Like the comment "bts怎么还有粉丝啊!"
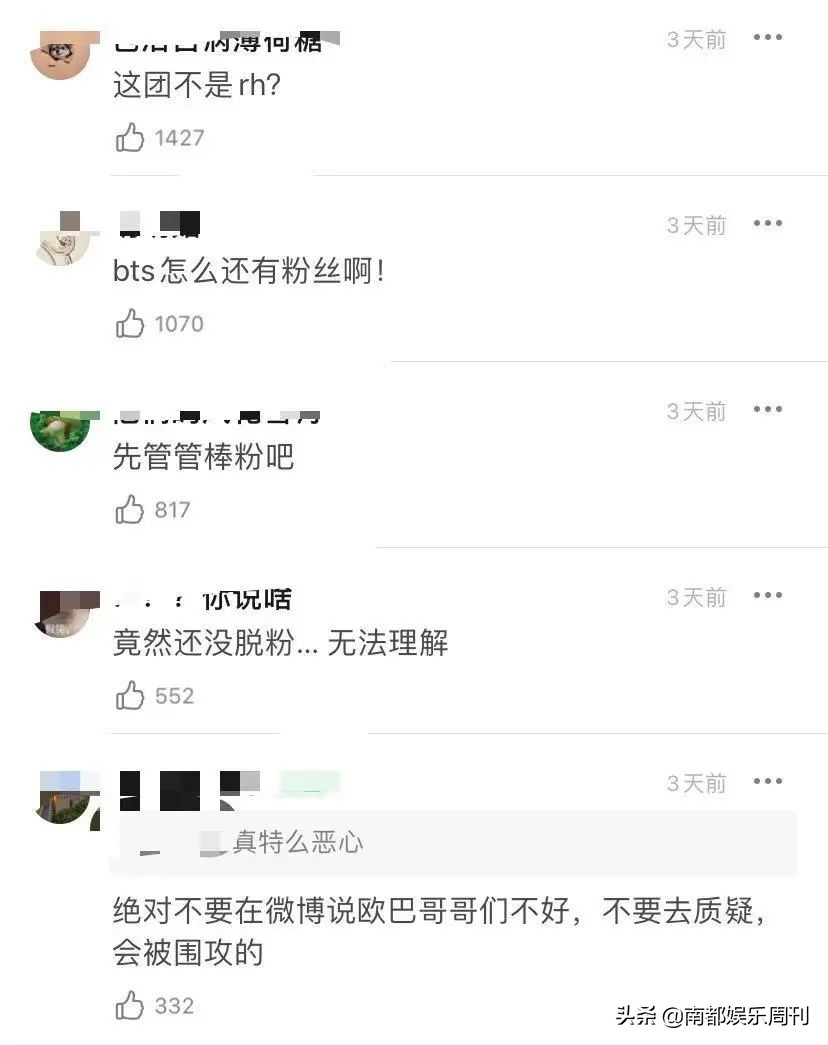 (x=130, y=323)
